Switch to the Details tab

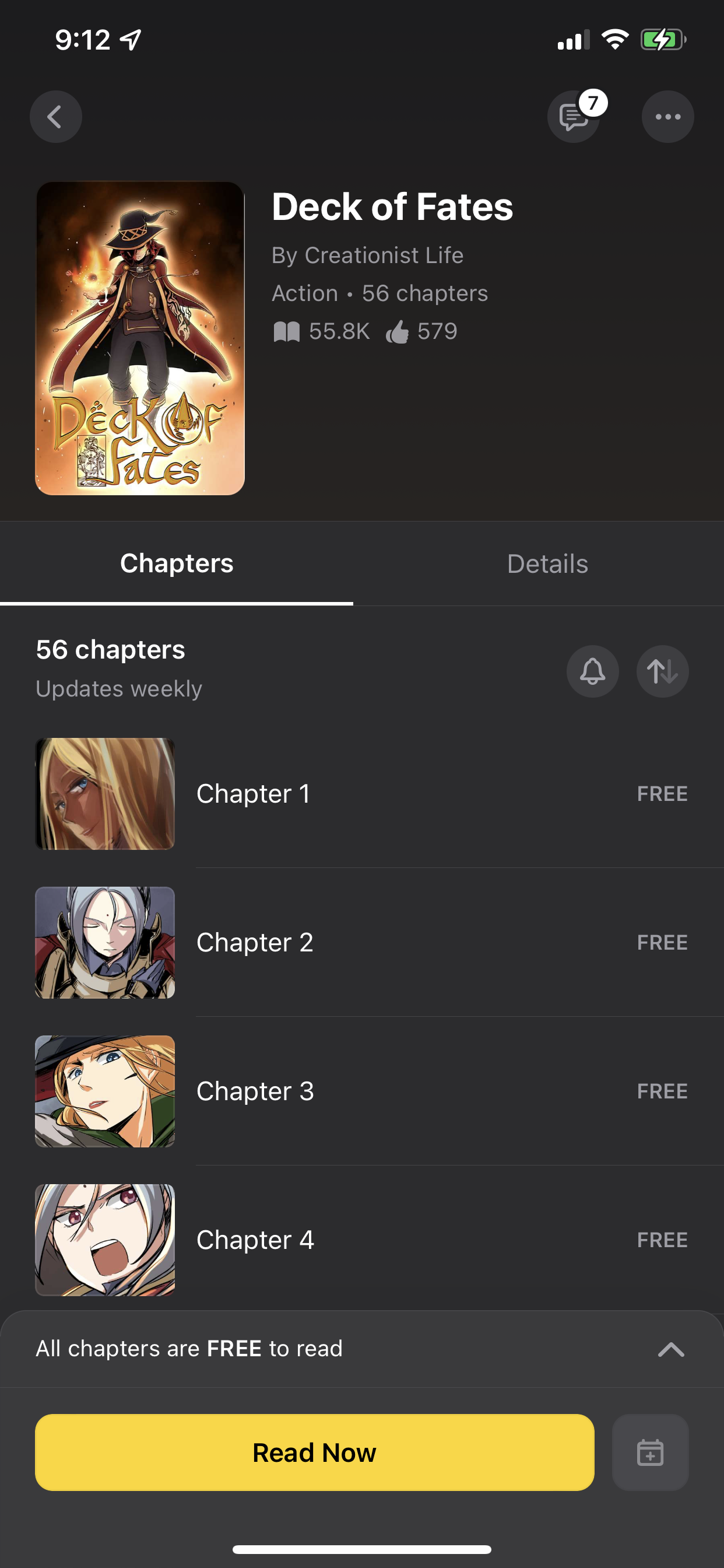click(x=547, y=563)
